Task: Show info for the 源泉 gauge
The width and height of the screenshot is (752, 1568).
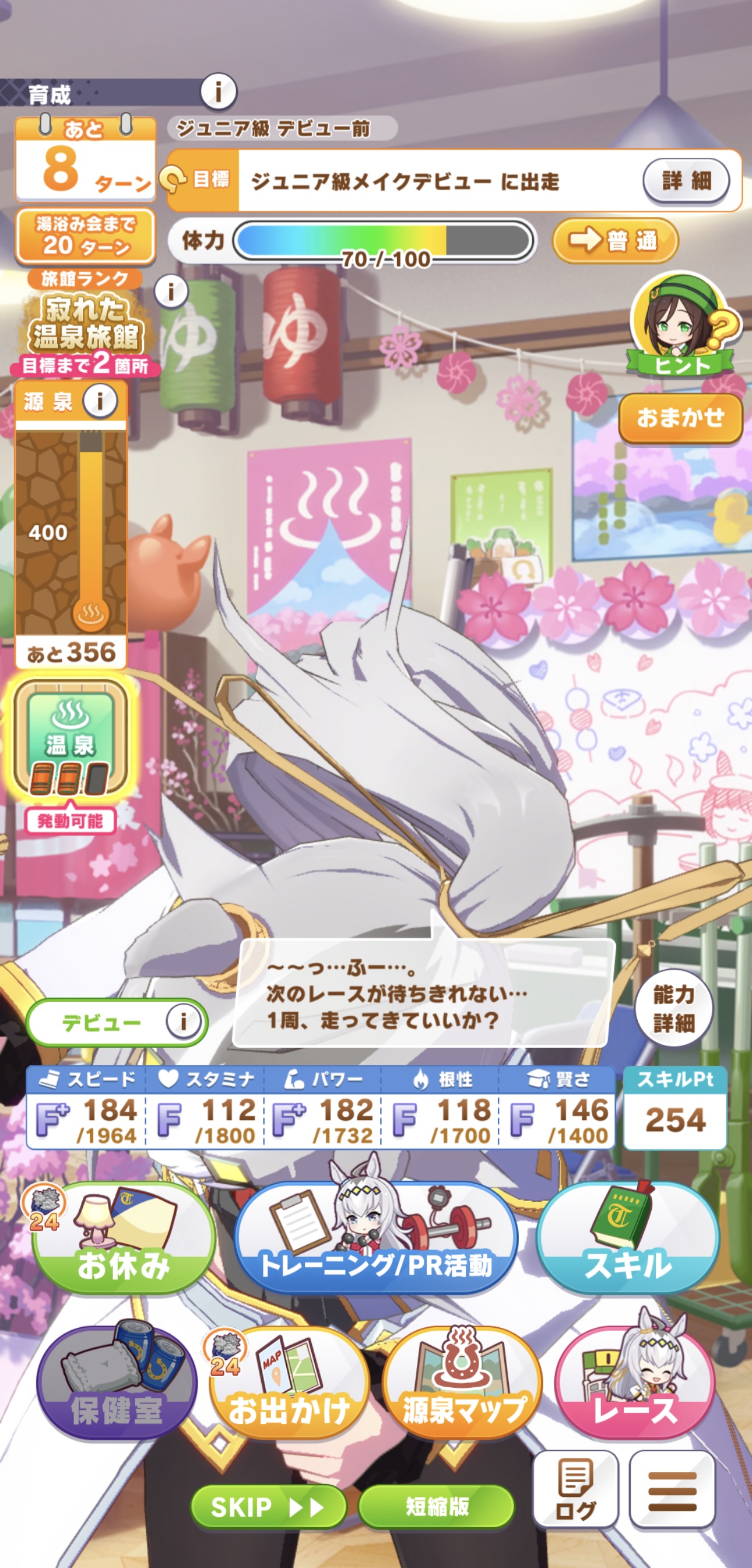Action: (100, 401)
